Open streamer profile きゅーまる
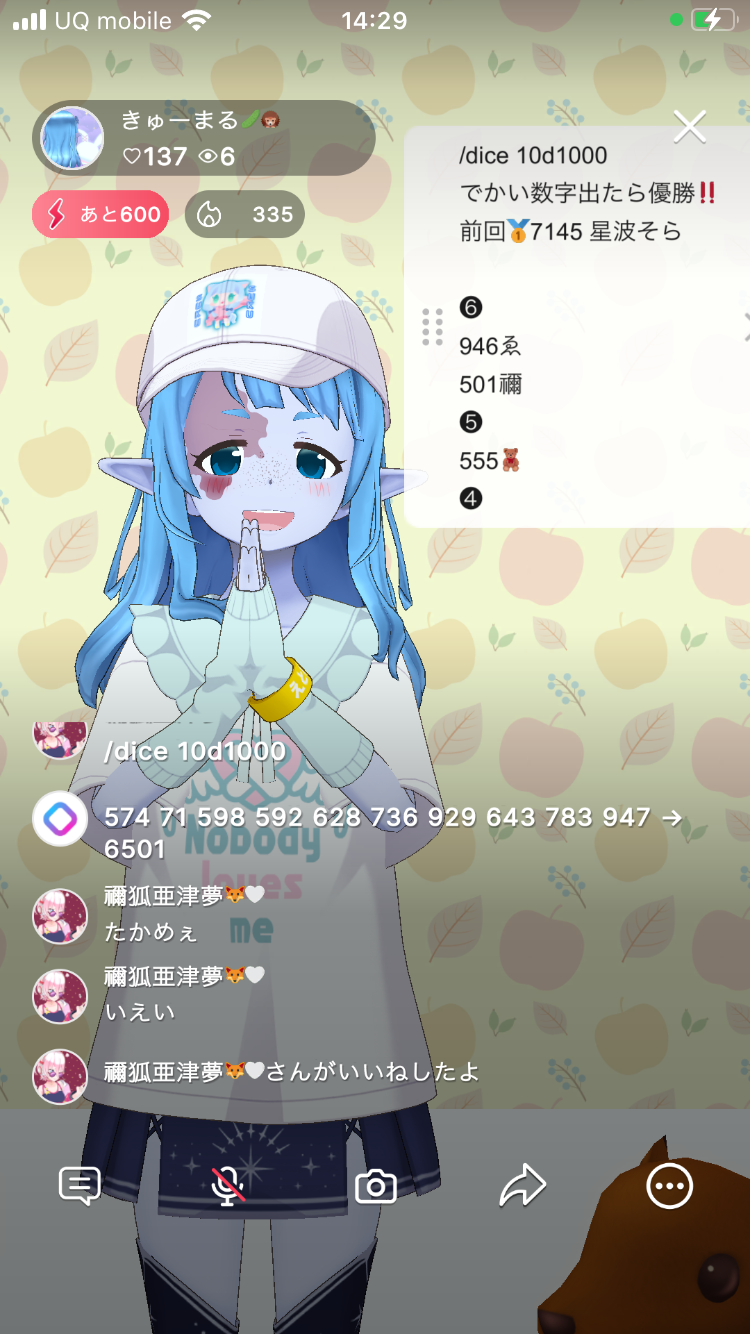This screenshot has width=750, height=1334. pos(72,138)
